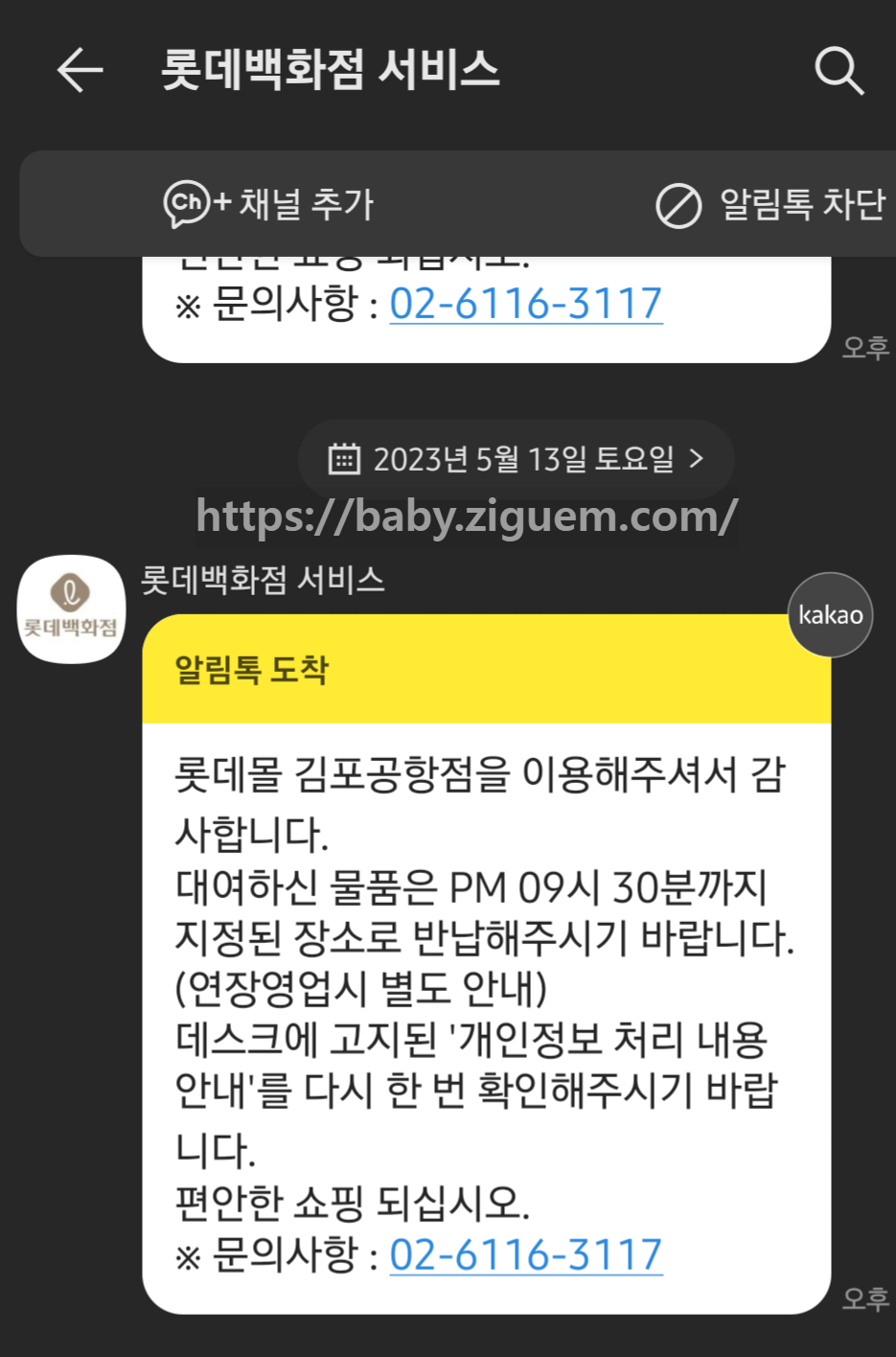Expand the Saturday date divider
This screenshot has width=896, height=1357.
[x=517, y=458]
